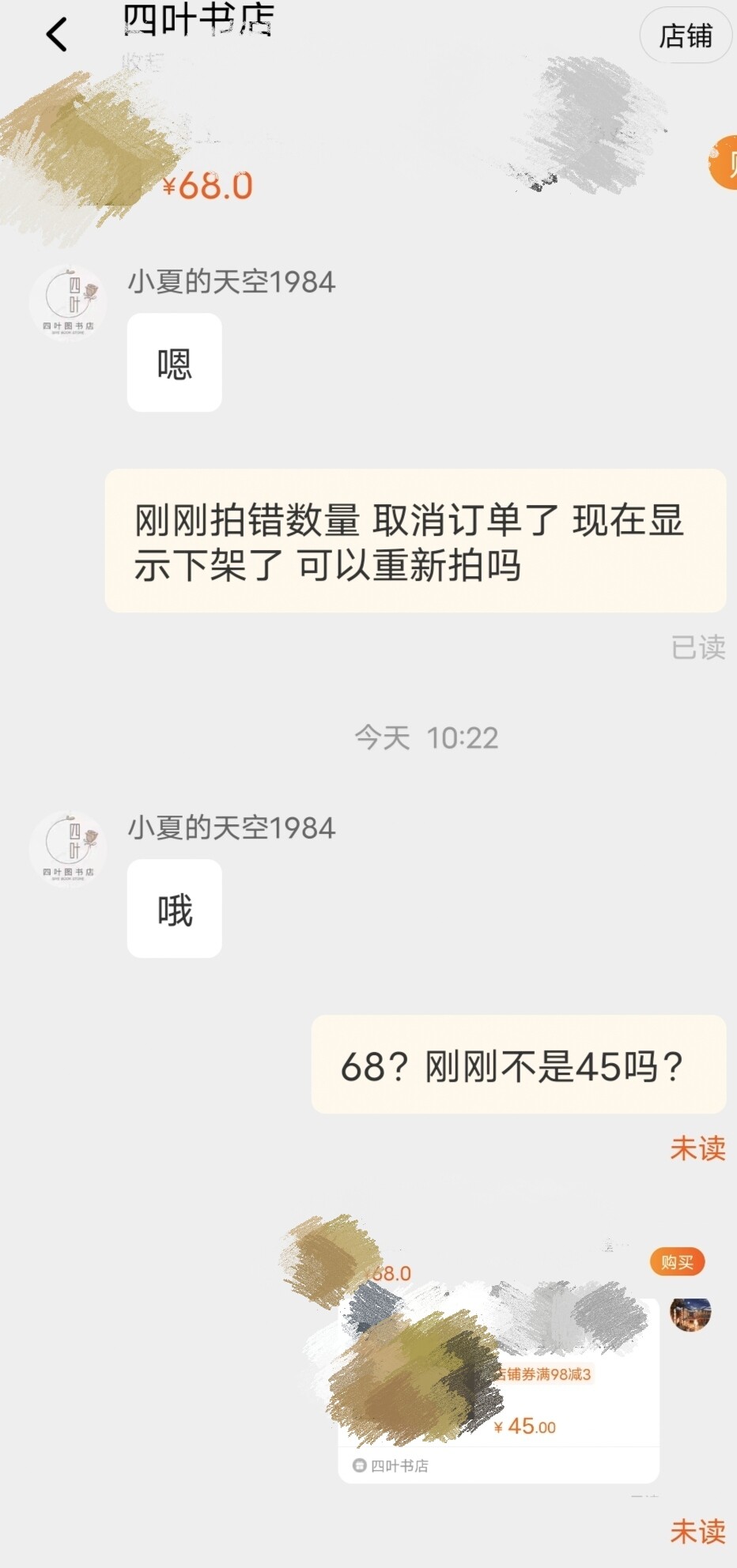The image size is (737, 1568).
Task: Tap the orange 购买 buy button
Action: point(677,1262)
